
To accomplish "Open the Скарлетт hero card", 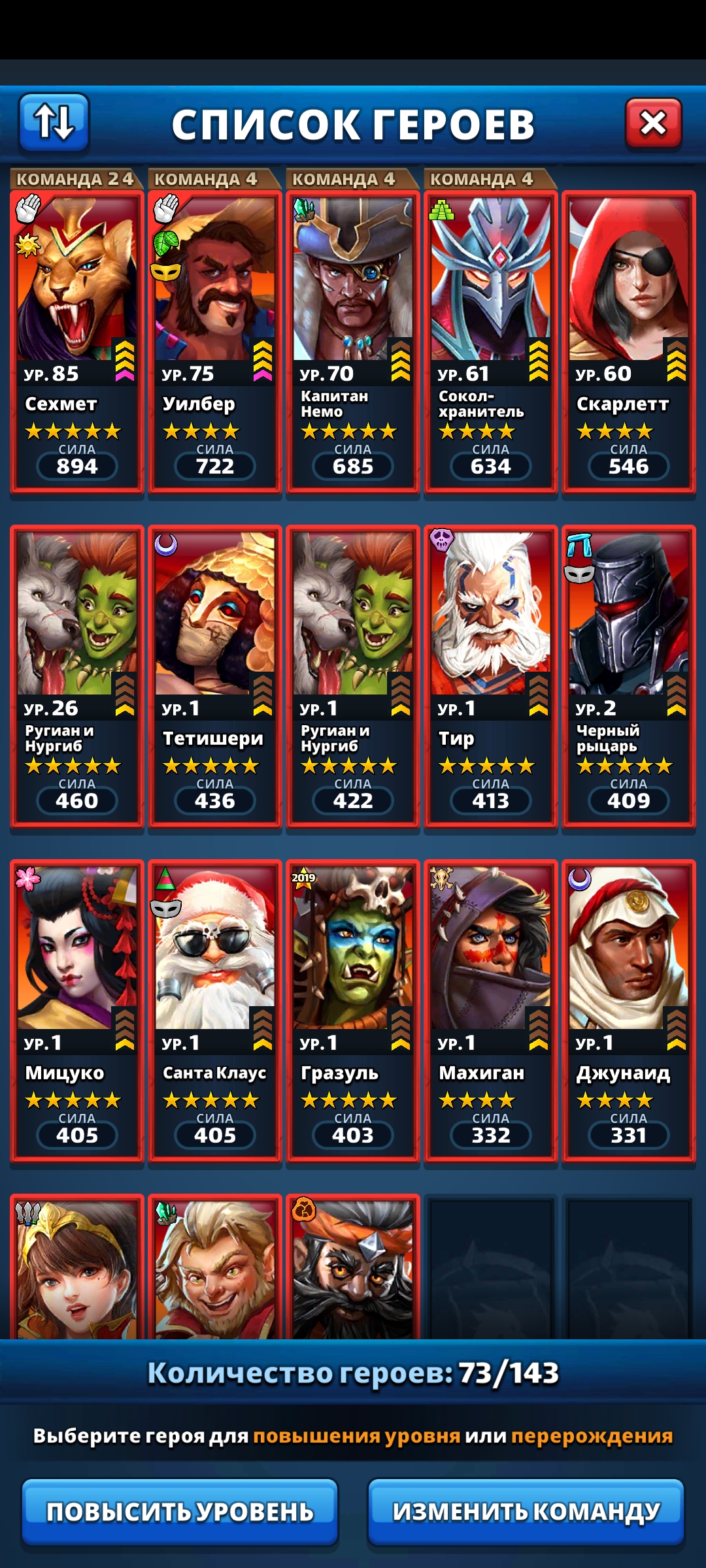I will 628,340.
